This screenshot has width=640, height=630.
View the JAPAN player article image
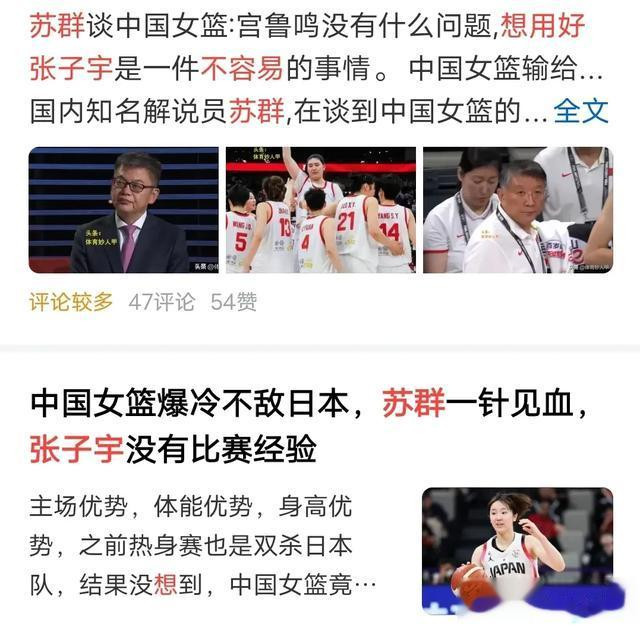[x=517, y=550]
